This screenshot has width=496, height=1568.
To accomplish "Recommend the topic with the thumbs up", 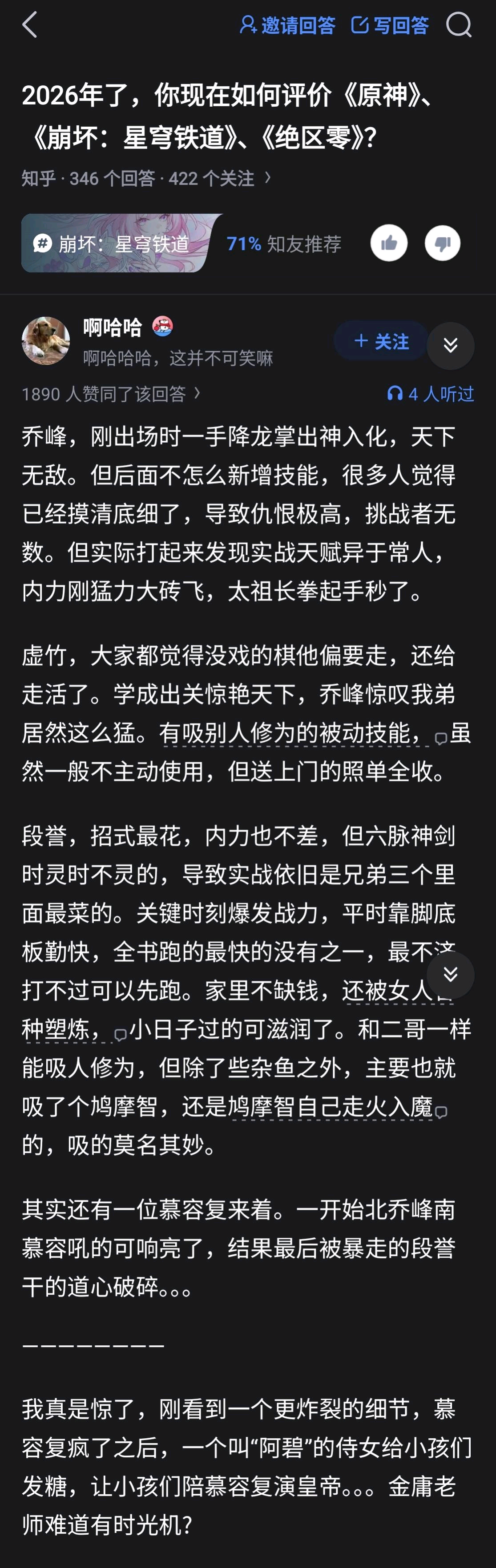I will click(x=389, y=243).
